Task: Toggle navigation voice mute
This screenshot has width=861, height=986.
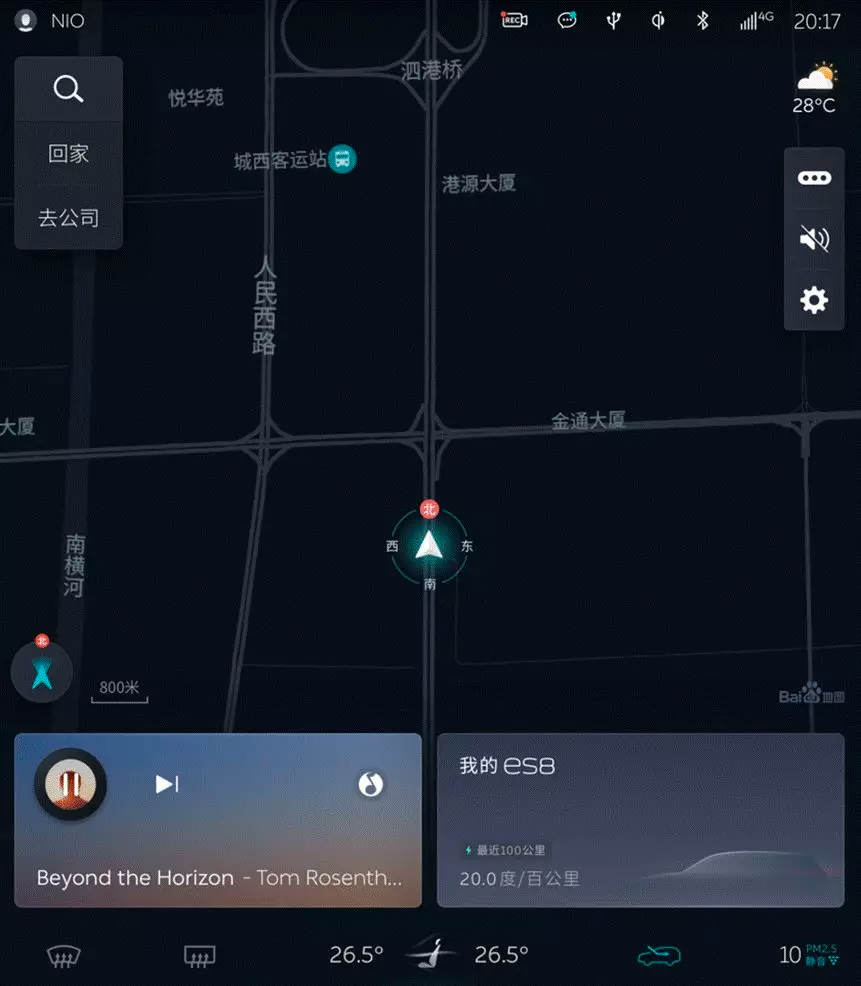Action: pos(814,238)
